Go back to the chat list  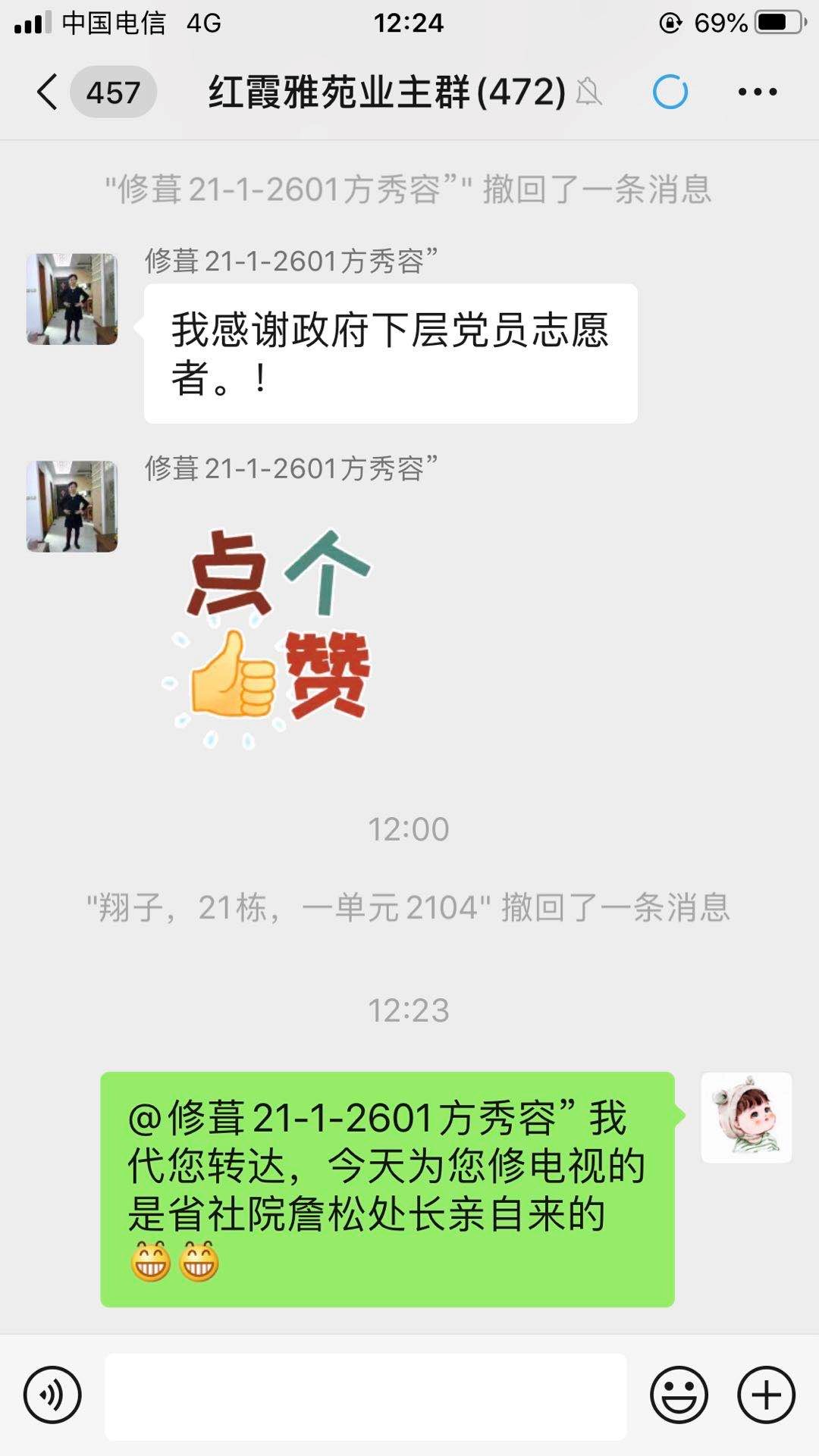[47, 92]
